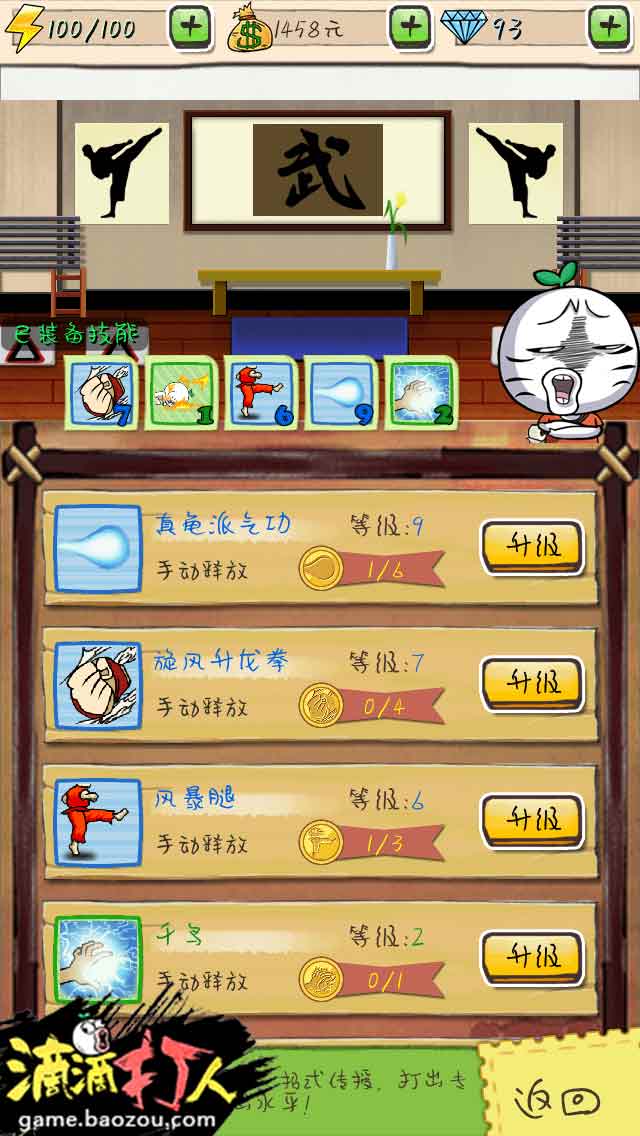Tap the plus button next to energy
Screen dimensions: 640x1136
click(x=190, y=26)
